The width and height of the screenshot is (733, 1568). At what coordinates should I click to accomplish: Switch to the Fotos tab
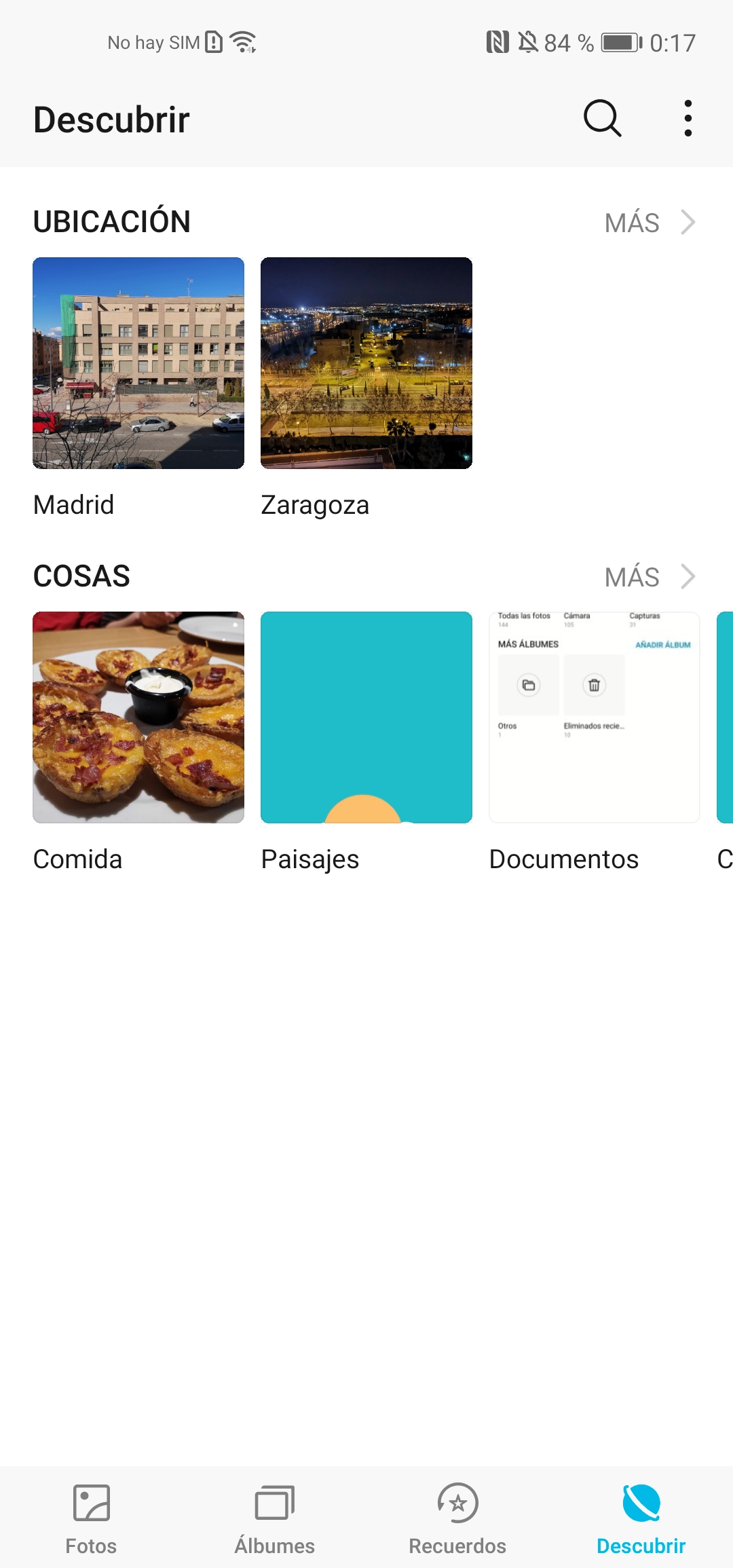tap(92, 1519)
